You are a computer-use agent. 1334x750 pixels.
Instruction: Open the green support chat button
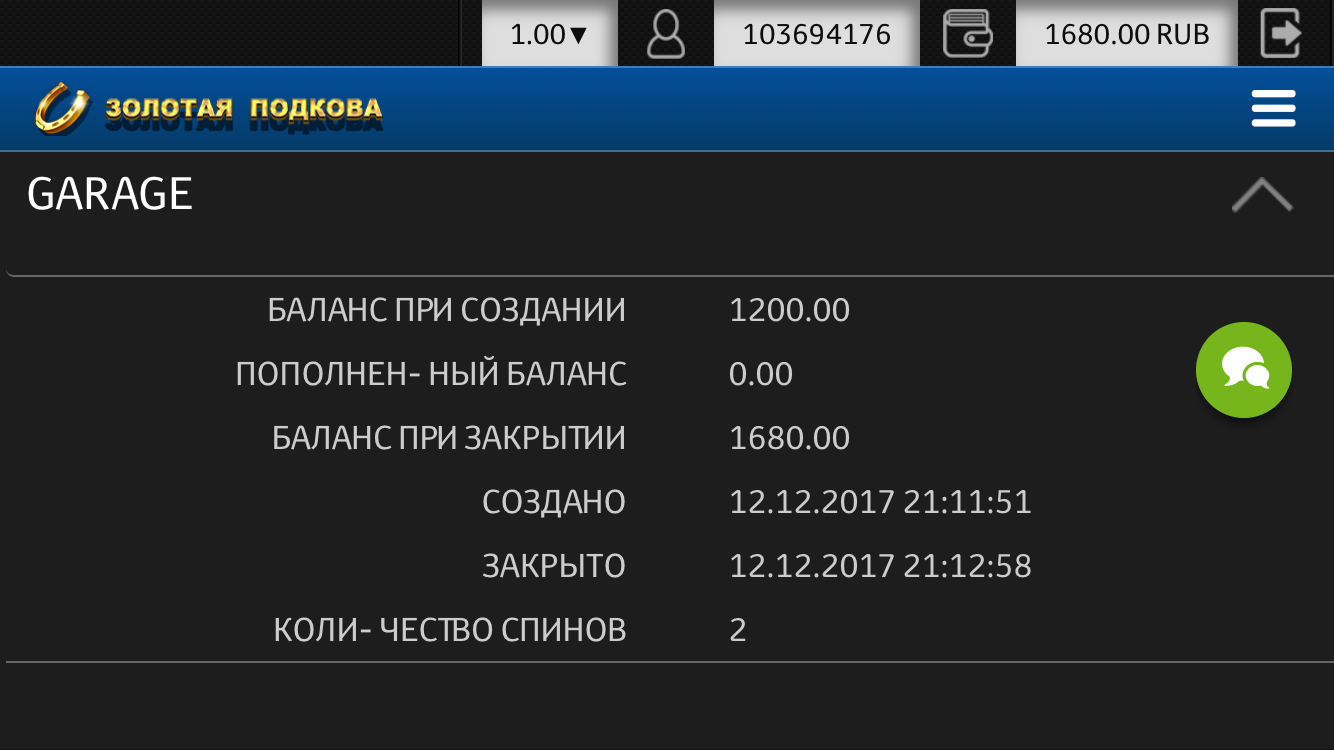pyautogui.click(x=1244, y=370)
